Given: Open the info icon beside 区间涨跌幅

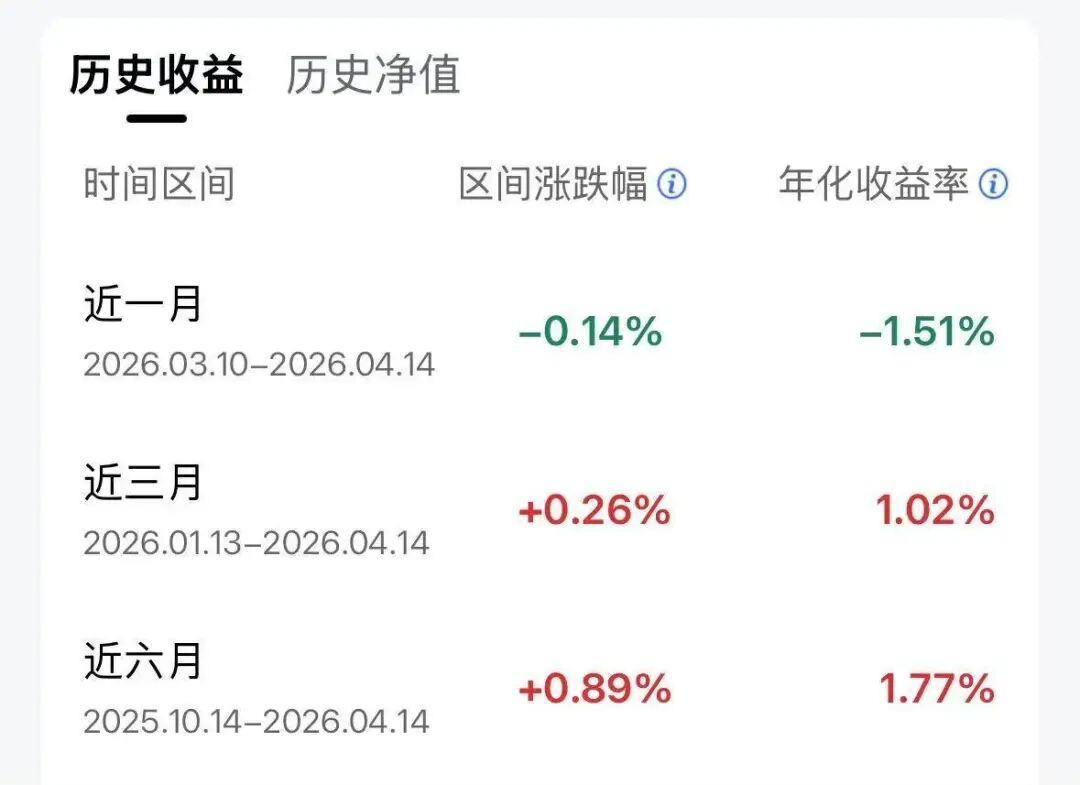Looking at the screenshot, I should point(672,184).
